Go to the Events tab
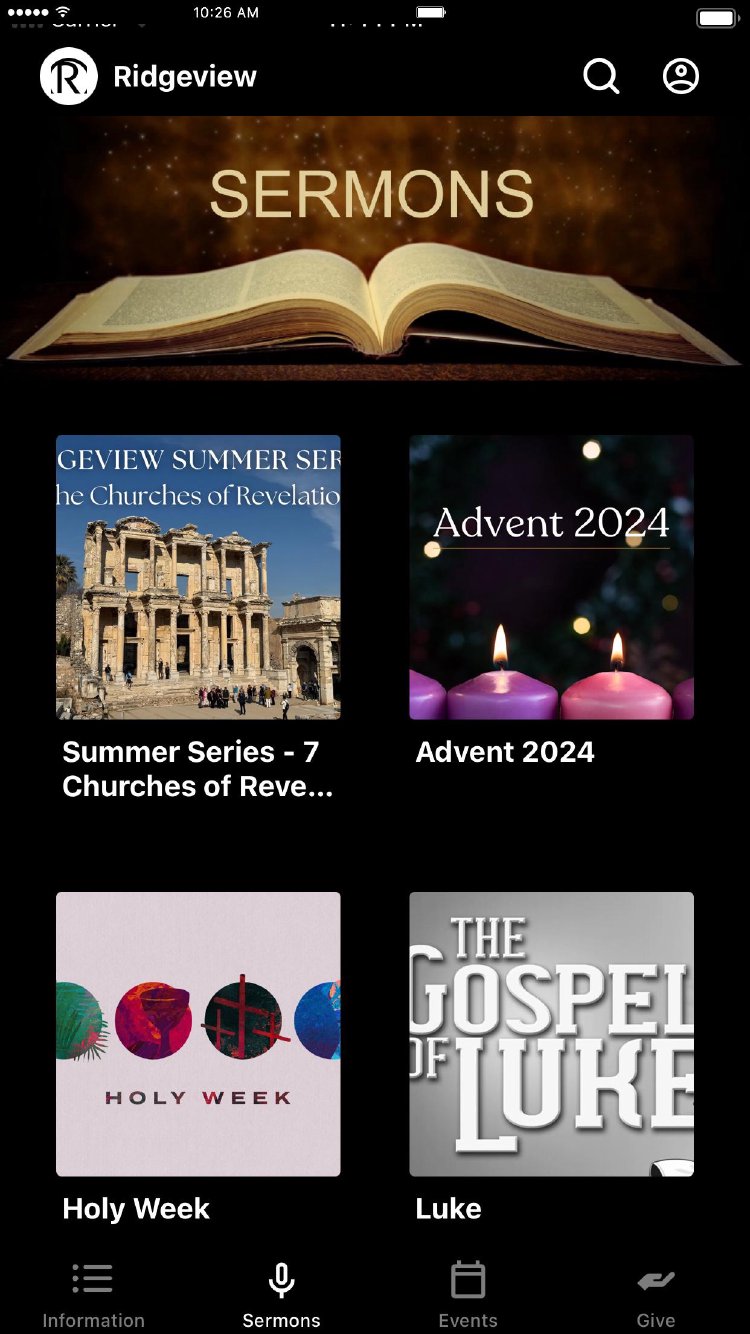The height and width of the screenshot is (1334, 750). [468, 1295]
